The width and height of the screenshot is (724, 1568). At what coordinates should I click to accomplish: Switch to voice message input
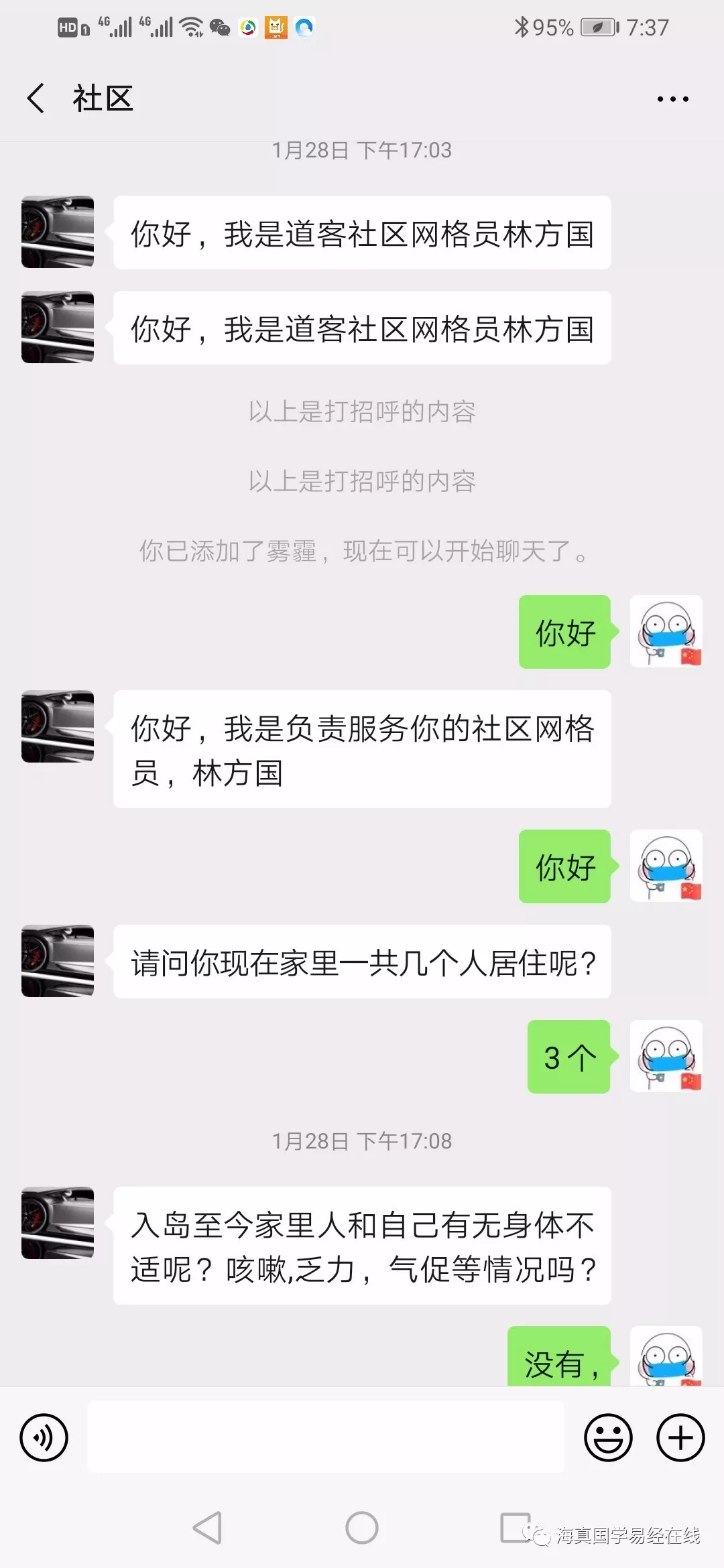[44, 1437]
